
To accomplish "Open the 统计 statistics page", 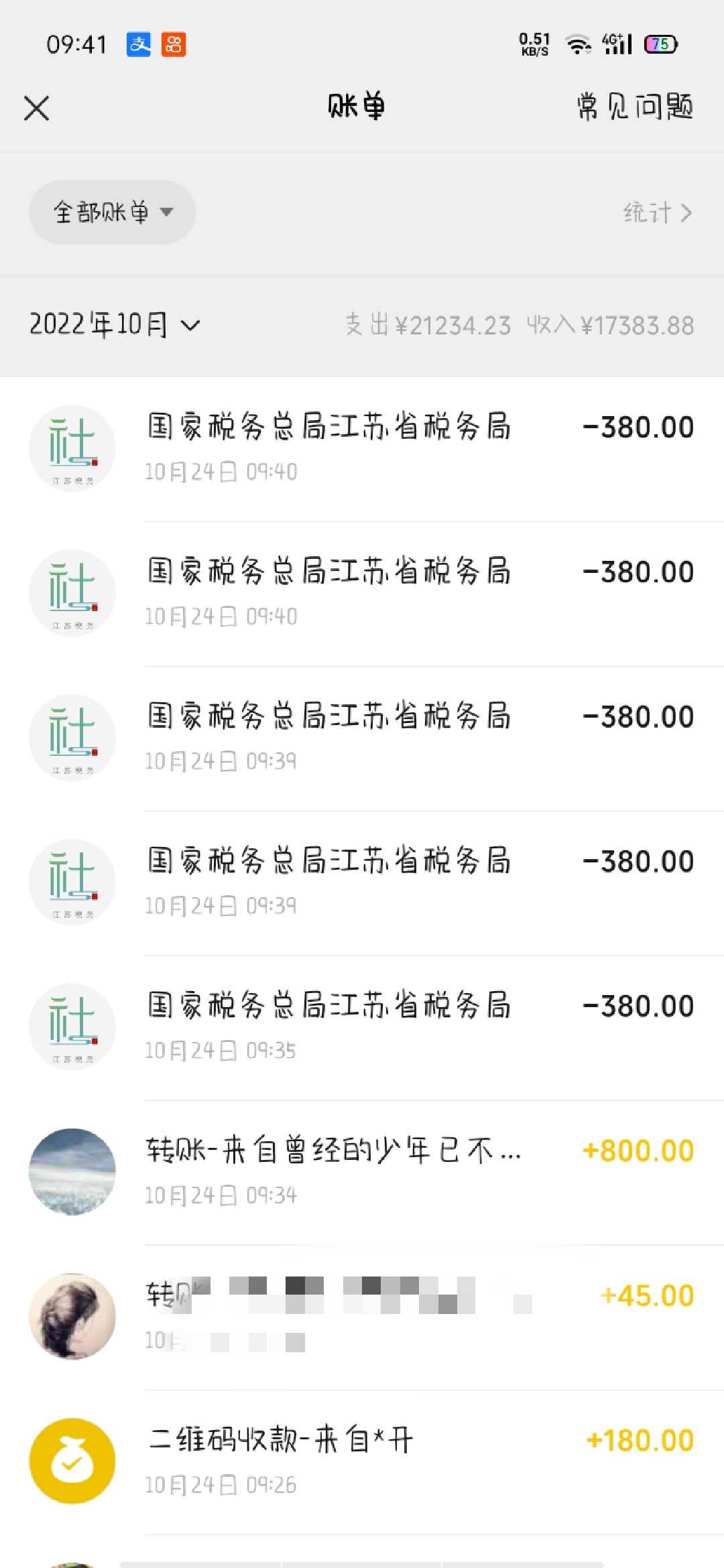I will [658, 212].
